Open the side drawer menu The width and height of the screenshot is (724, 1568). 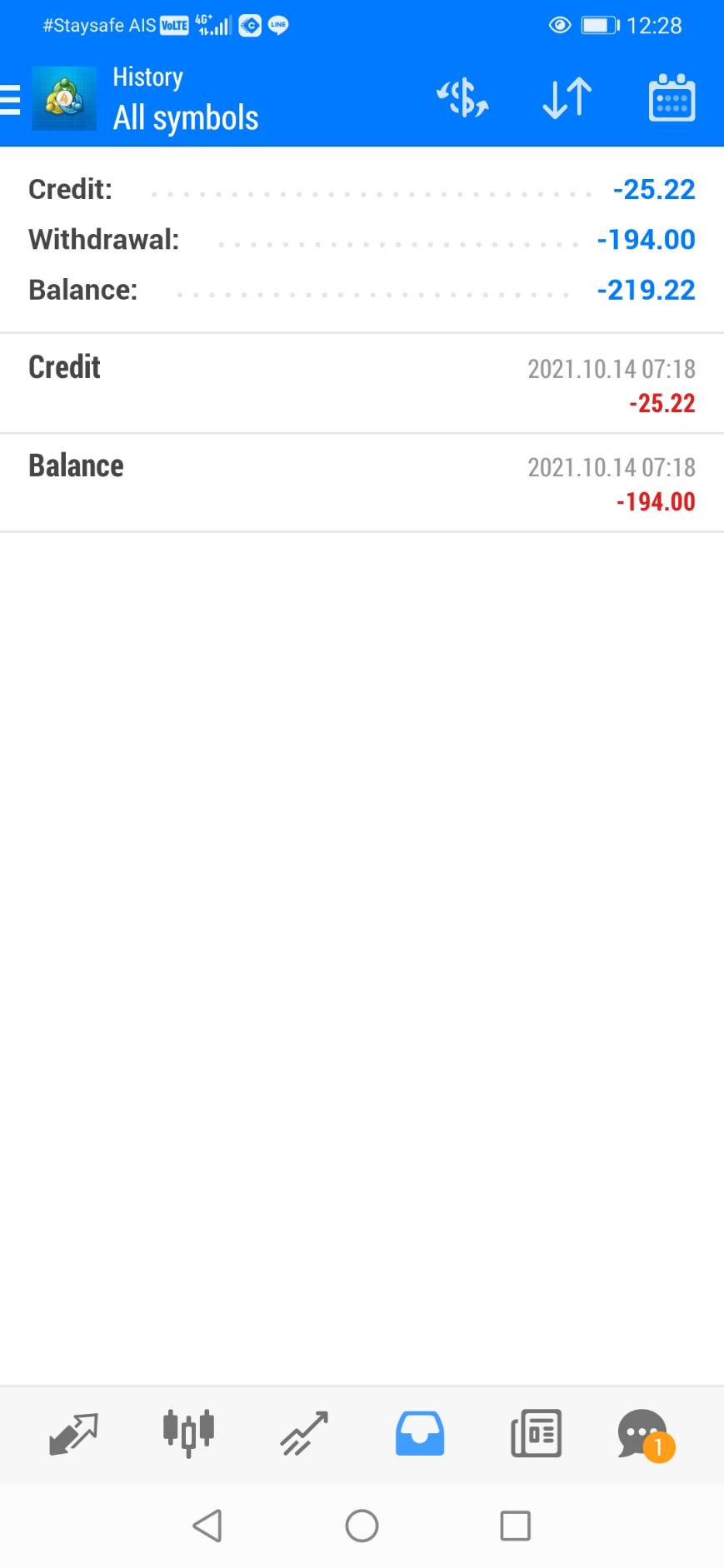[x=12, y=100]
